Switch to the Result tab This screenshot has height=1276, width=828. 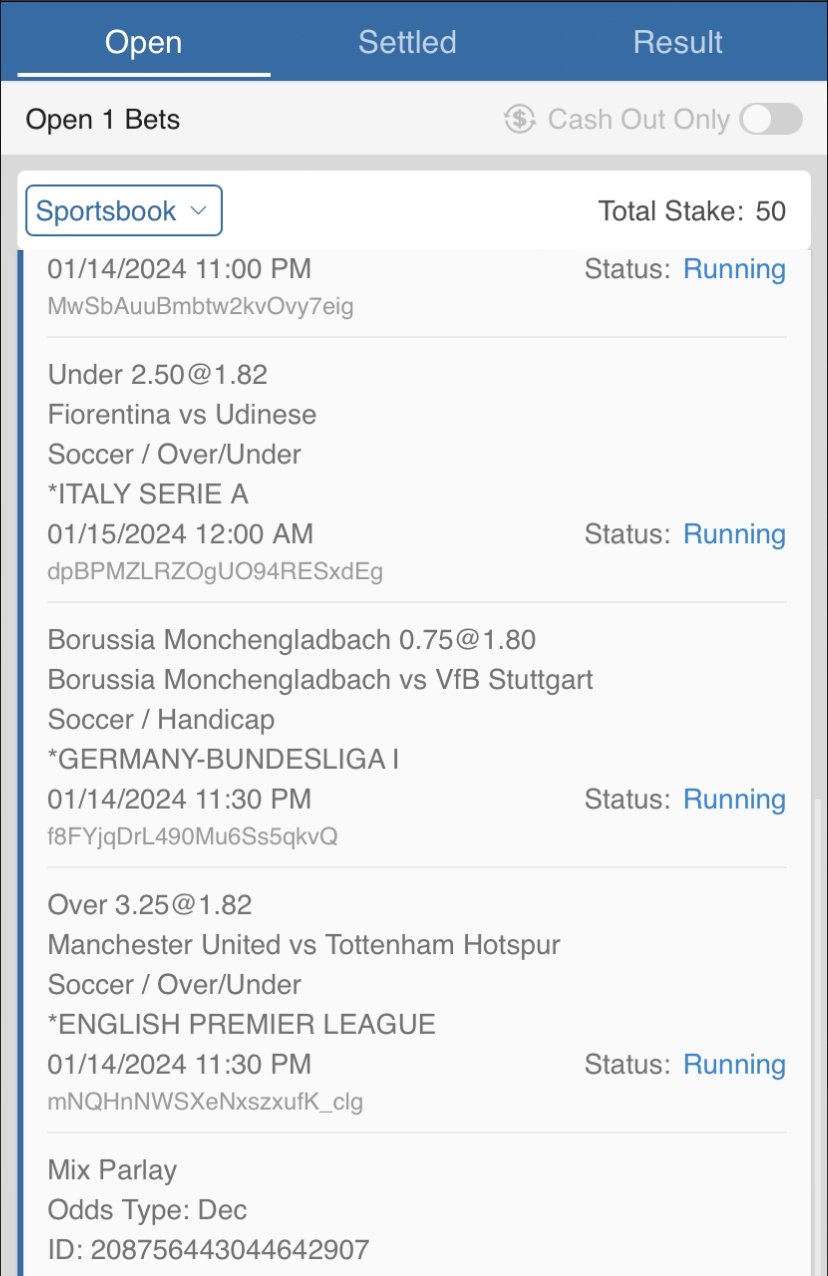pyautogui.click(x=677, y=42)
